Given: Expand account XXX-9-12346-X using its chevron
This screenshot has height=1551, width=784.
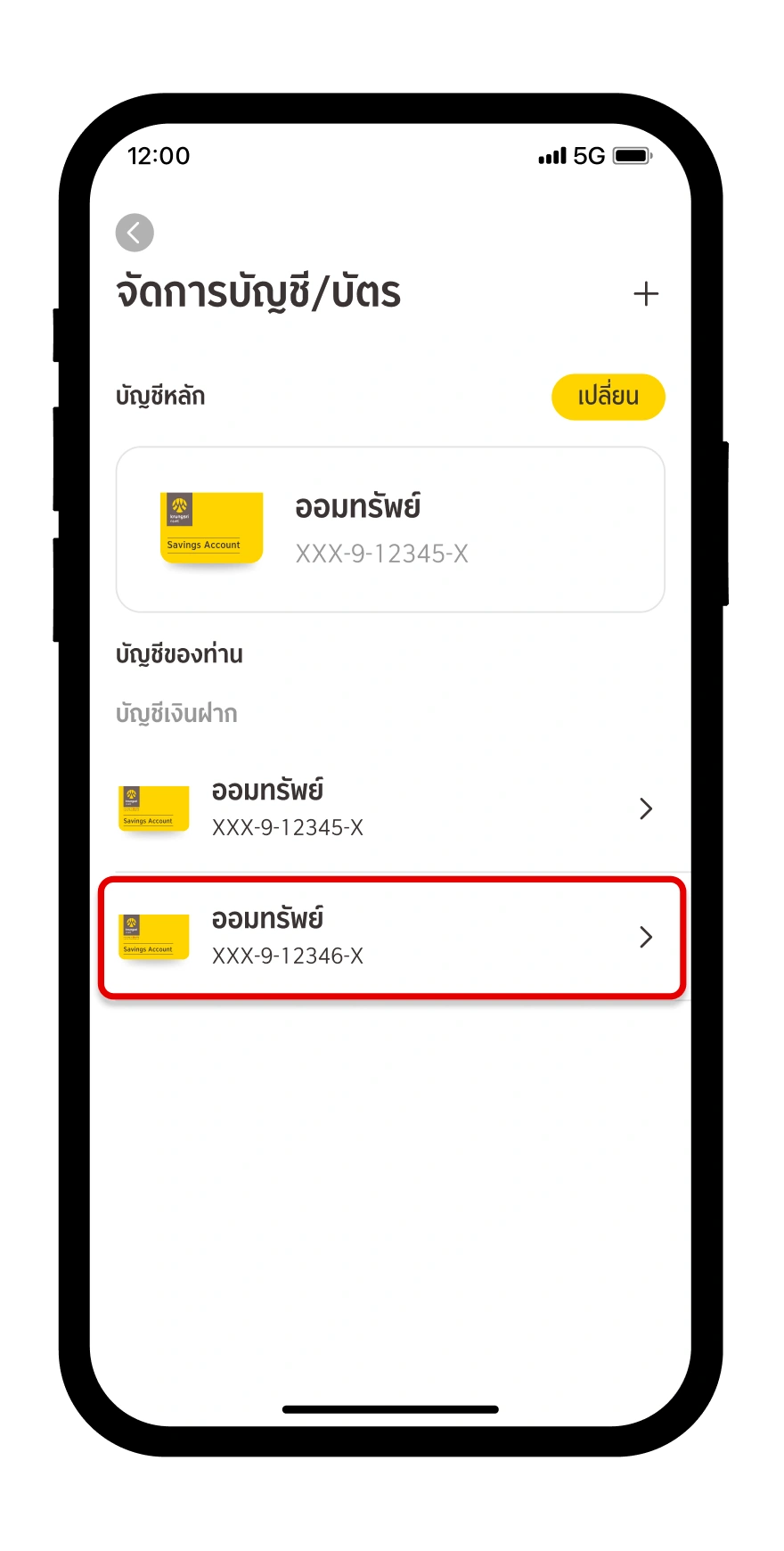Looking at the screenshot, I should pyautogui.click(x=646, y=937).
